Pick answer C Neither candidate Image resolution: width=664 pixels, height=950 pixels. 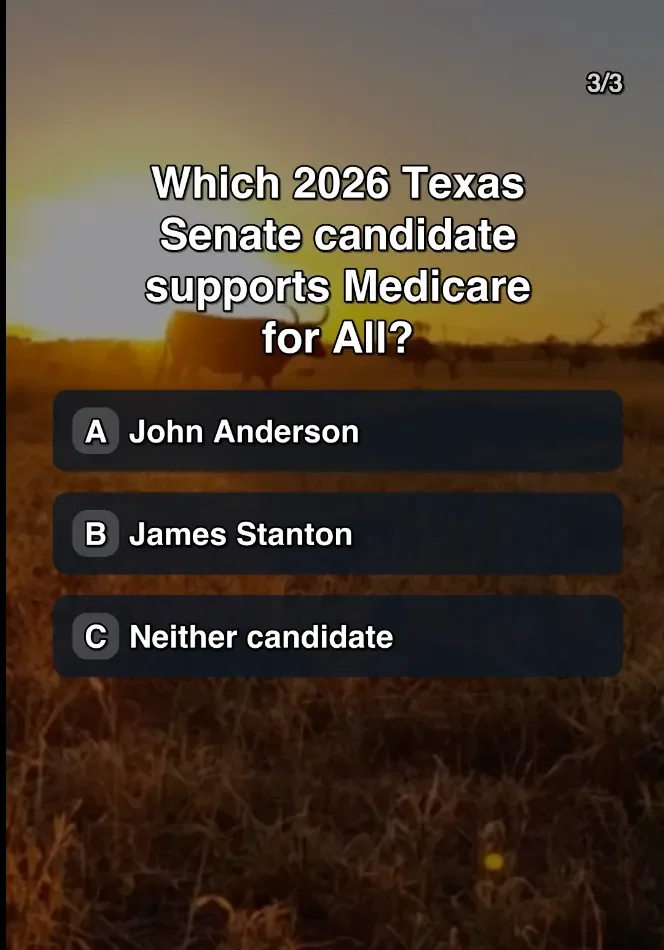pos(337,636)
